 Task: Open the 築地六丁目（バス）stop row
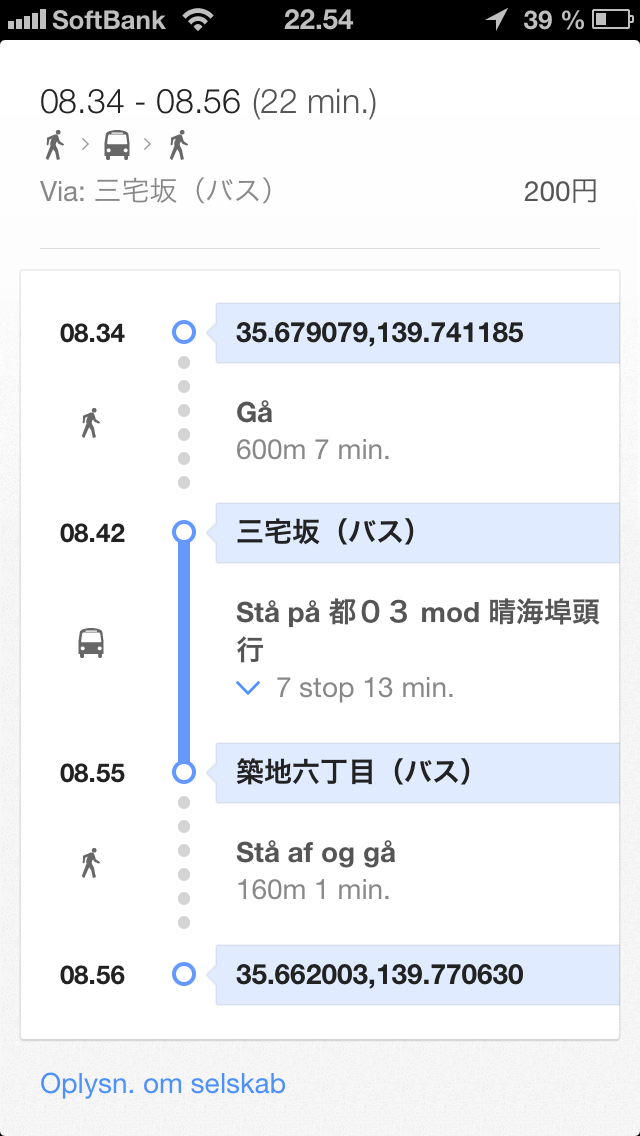[417, 773]
